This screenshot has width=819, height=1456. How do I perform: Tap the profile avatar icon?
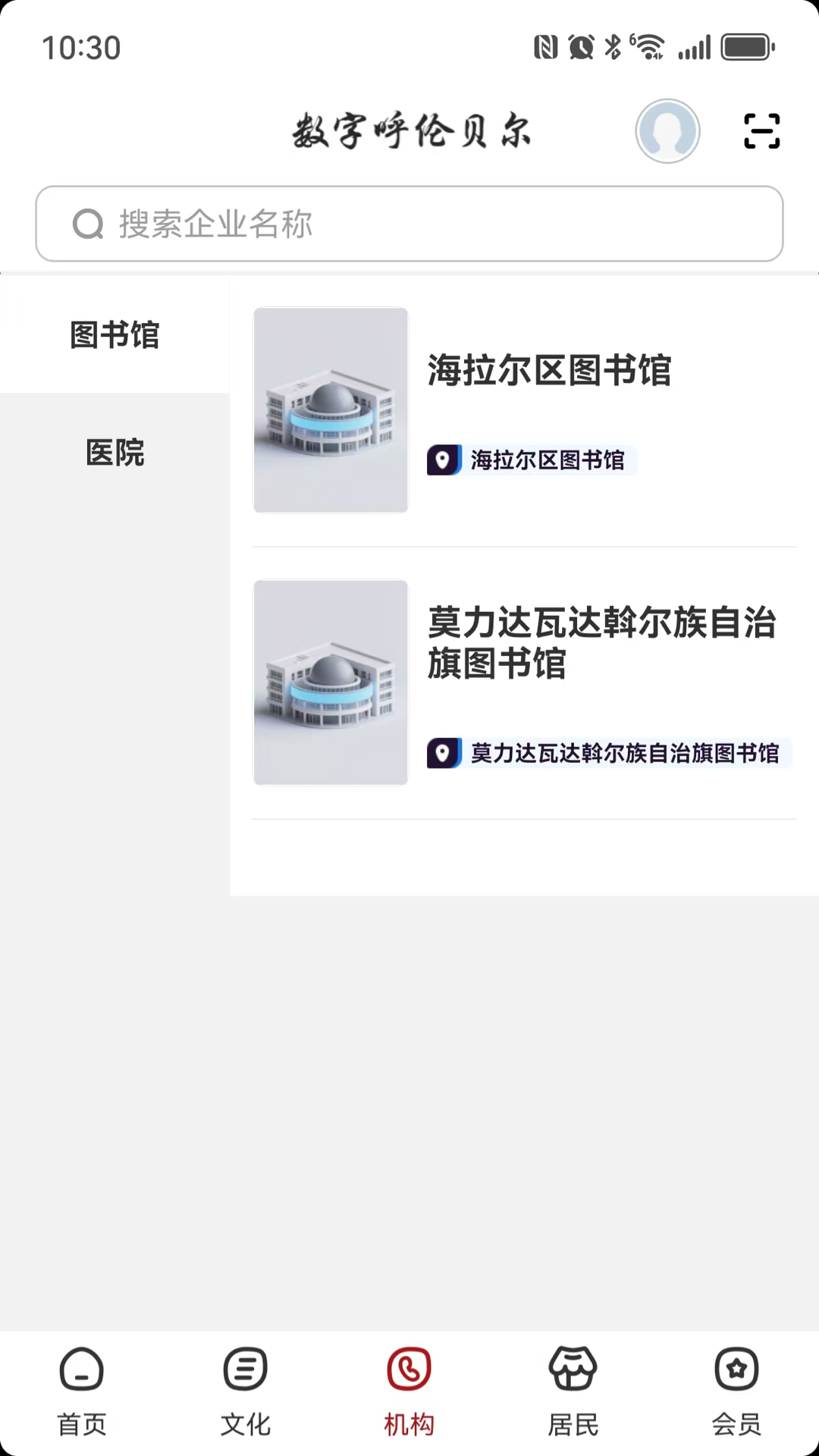[667, 130]
